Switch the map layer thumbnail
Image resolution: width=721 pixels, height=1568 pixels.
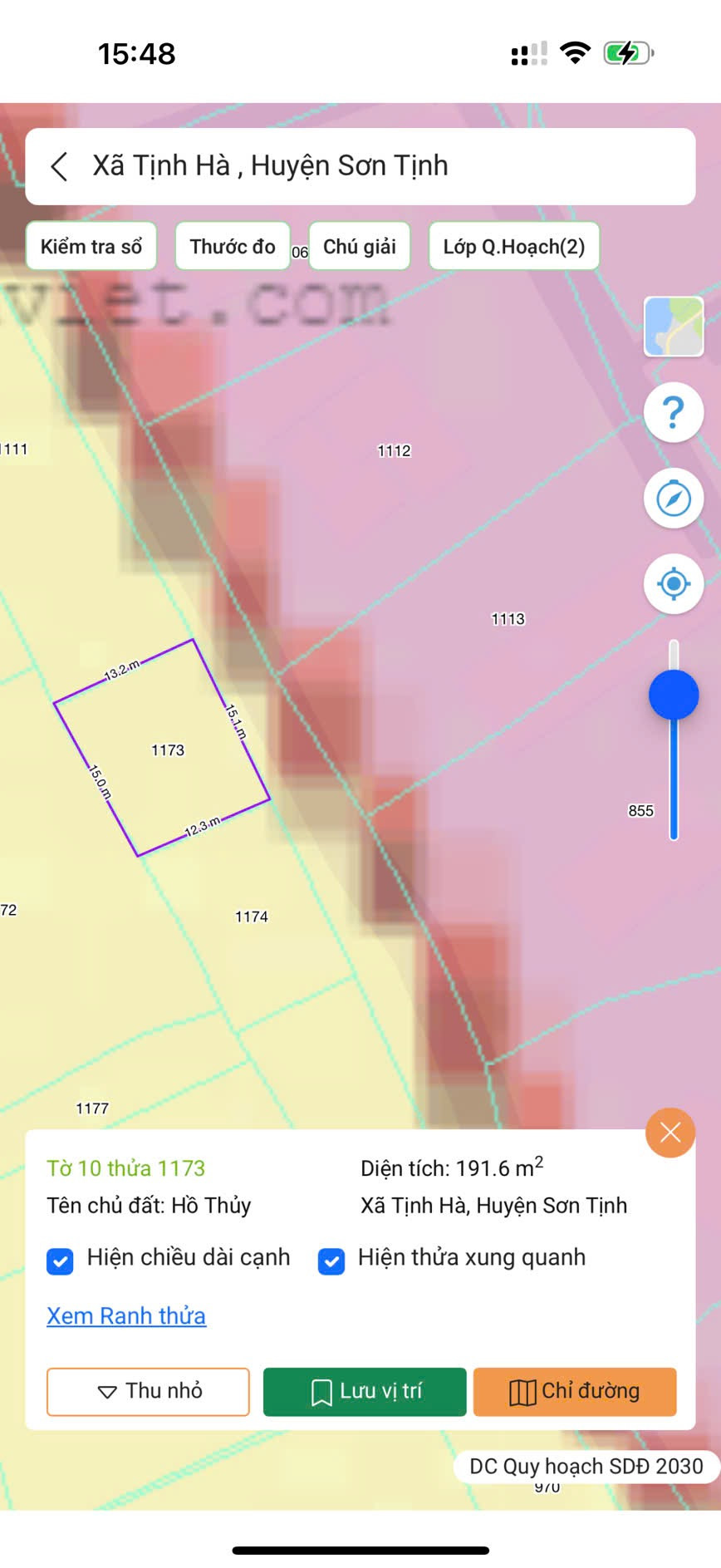point(674,327)
